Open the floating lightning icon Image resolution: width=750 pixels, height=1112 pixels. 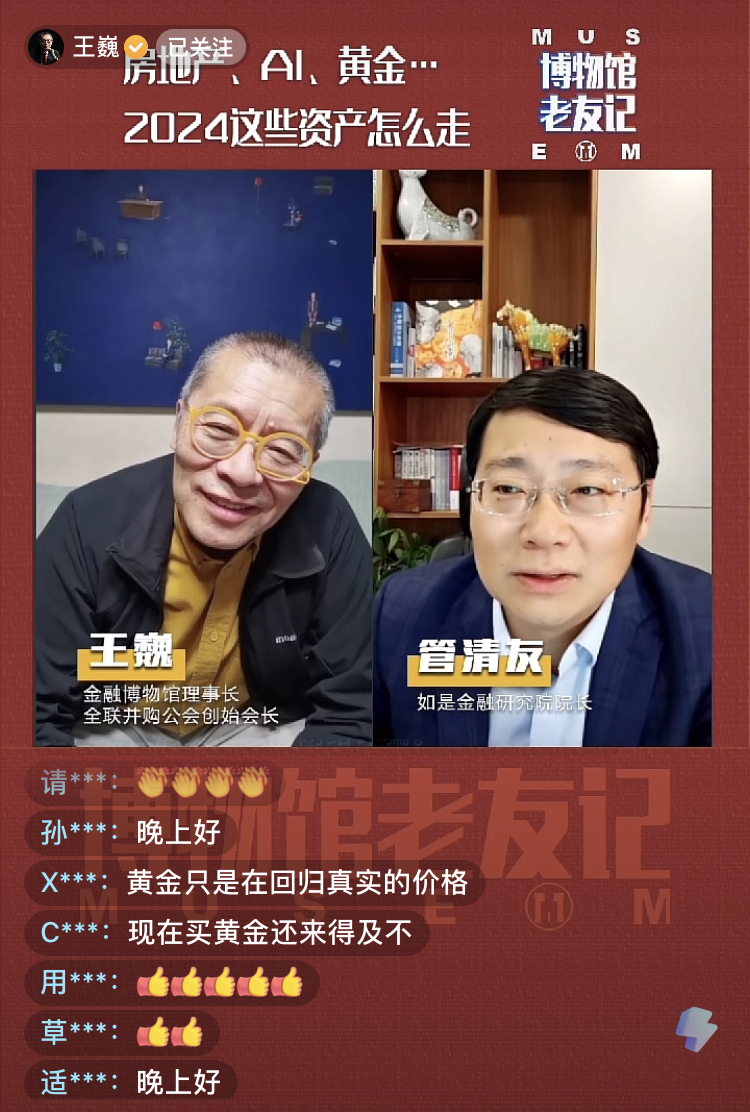[x=696, y=1029]
